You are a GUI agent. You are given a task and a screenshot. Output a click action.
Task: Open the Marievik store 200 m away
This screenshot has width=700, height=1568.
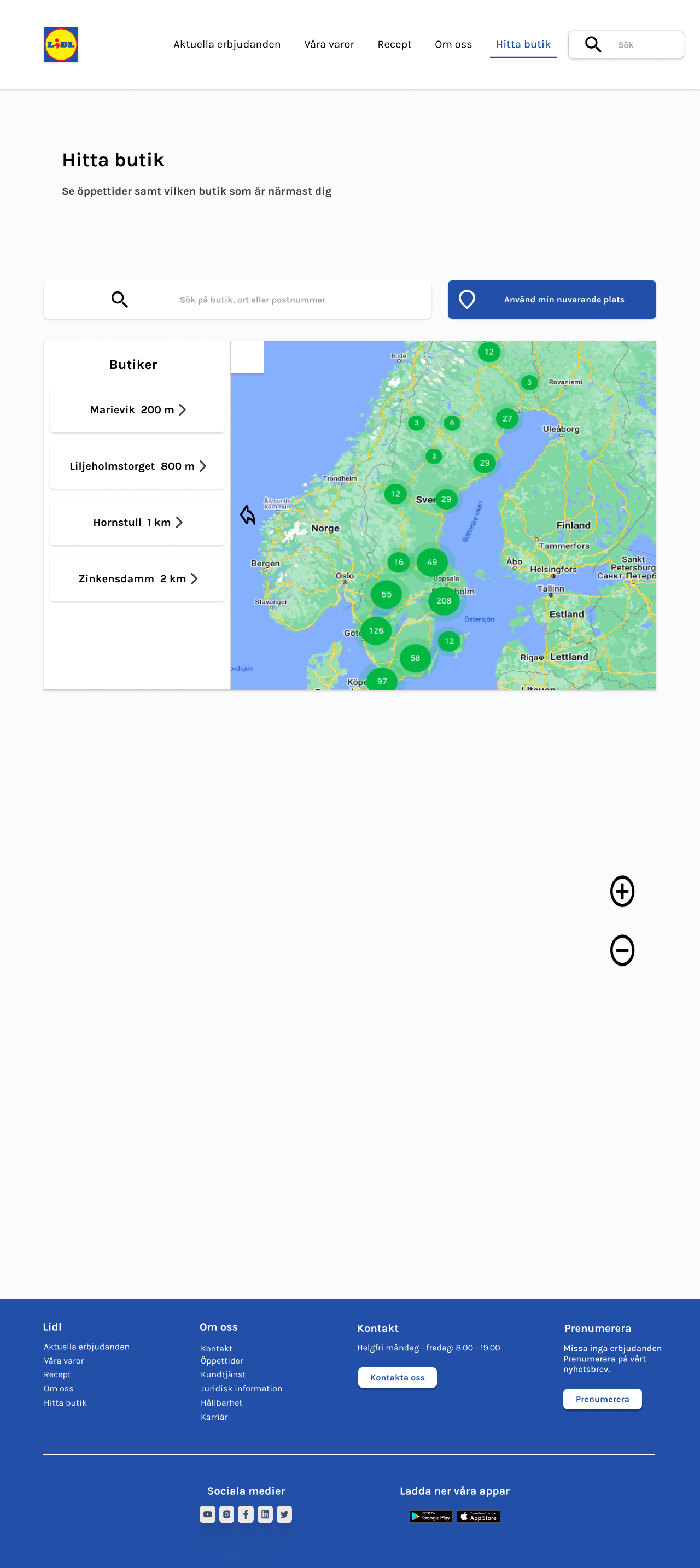pyautogui.click(x=137, y=409)
